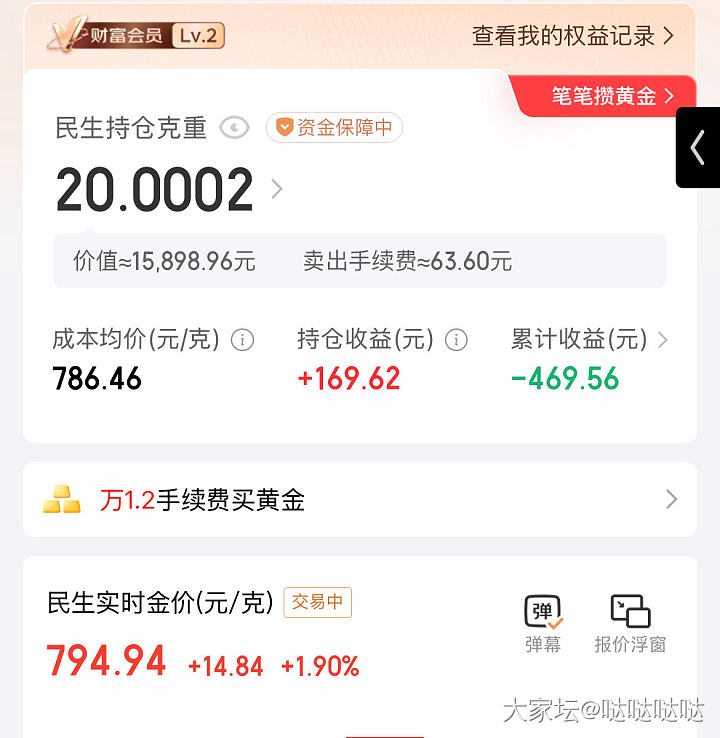Toggle visibility of 民生持仓克重 amount
The image size is (720, 738).
234,128
